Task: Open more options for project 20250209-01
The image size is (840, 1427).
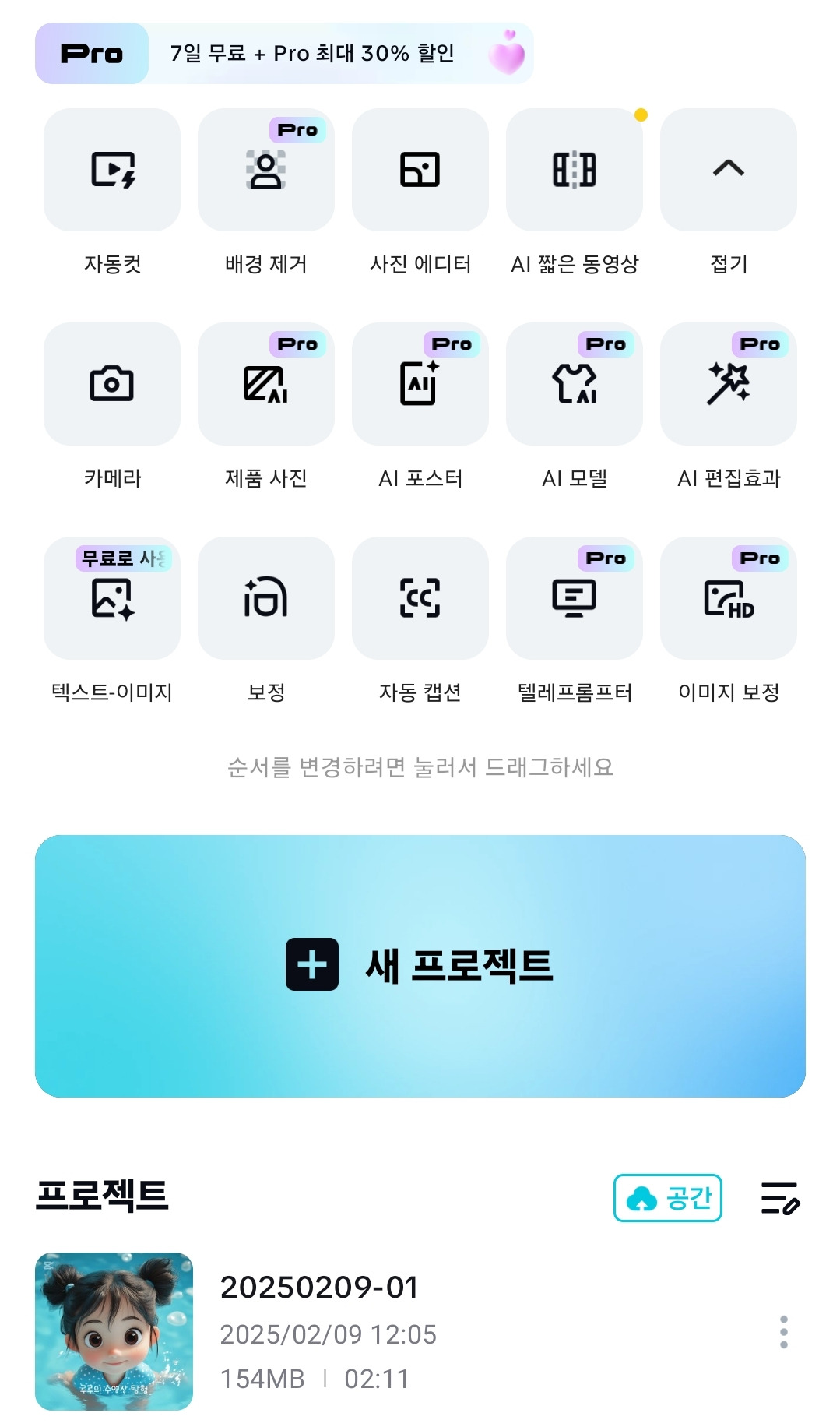Action: [784, 1332]
